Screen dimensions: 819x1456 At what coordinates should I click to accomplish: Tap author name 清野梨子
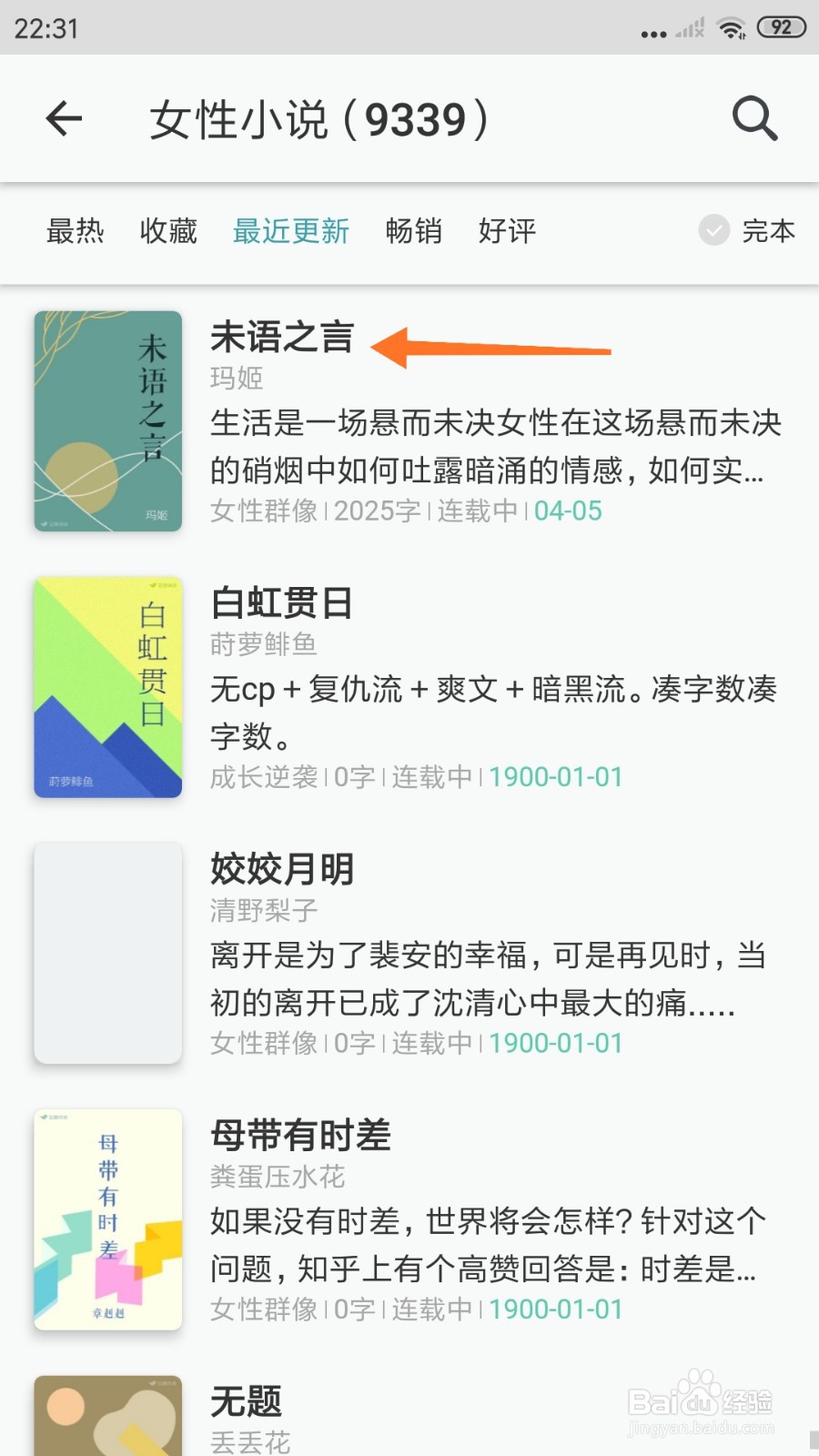tap(261, 911)
